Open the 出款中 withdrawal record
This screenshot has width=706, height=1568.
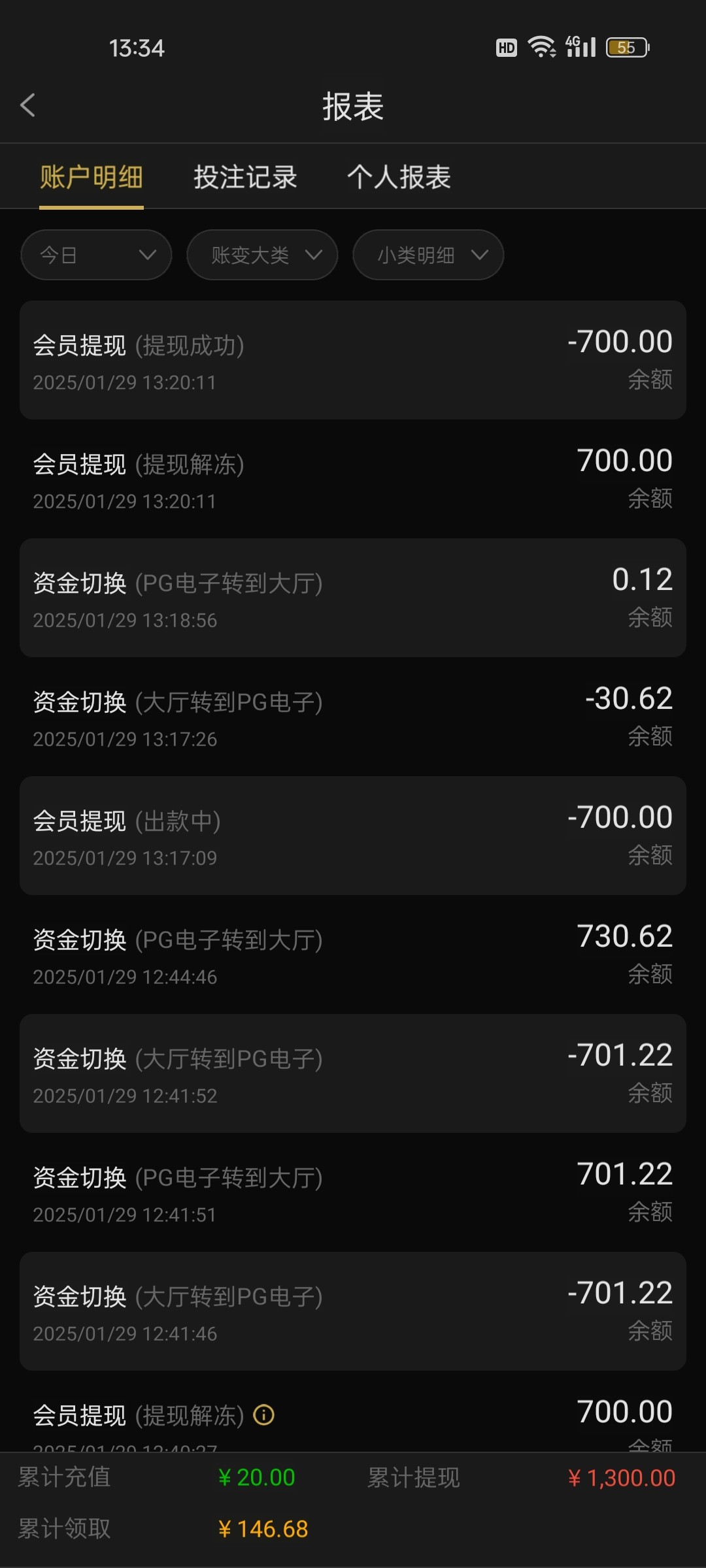click(x=353, y=836)
